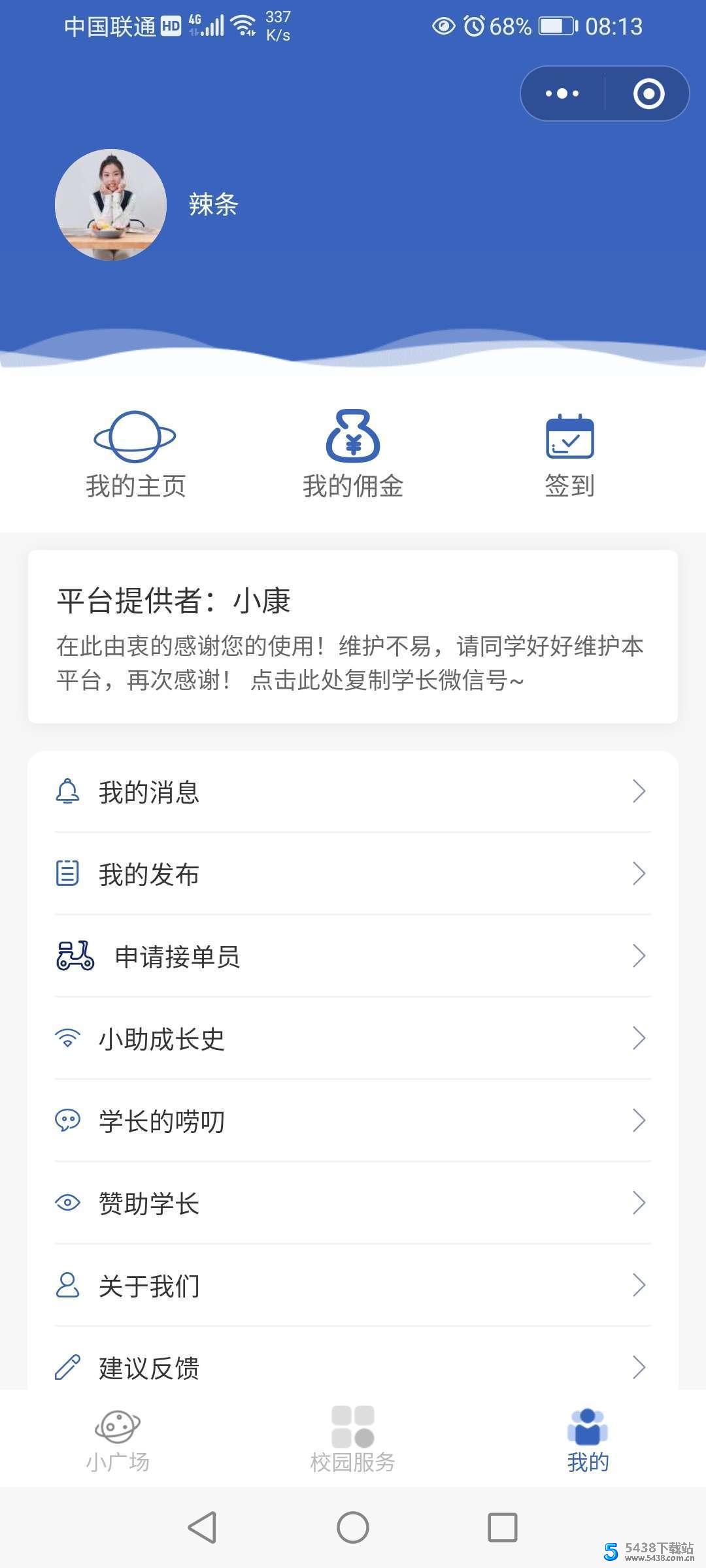Go back with the system back button
Screen dimensions: 706x1568
tap(202, 1527)
